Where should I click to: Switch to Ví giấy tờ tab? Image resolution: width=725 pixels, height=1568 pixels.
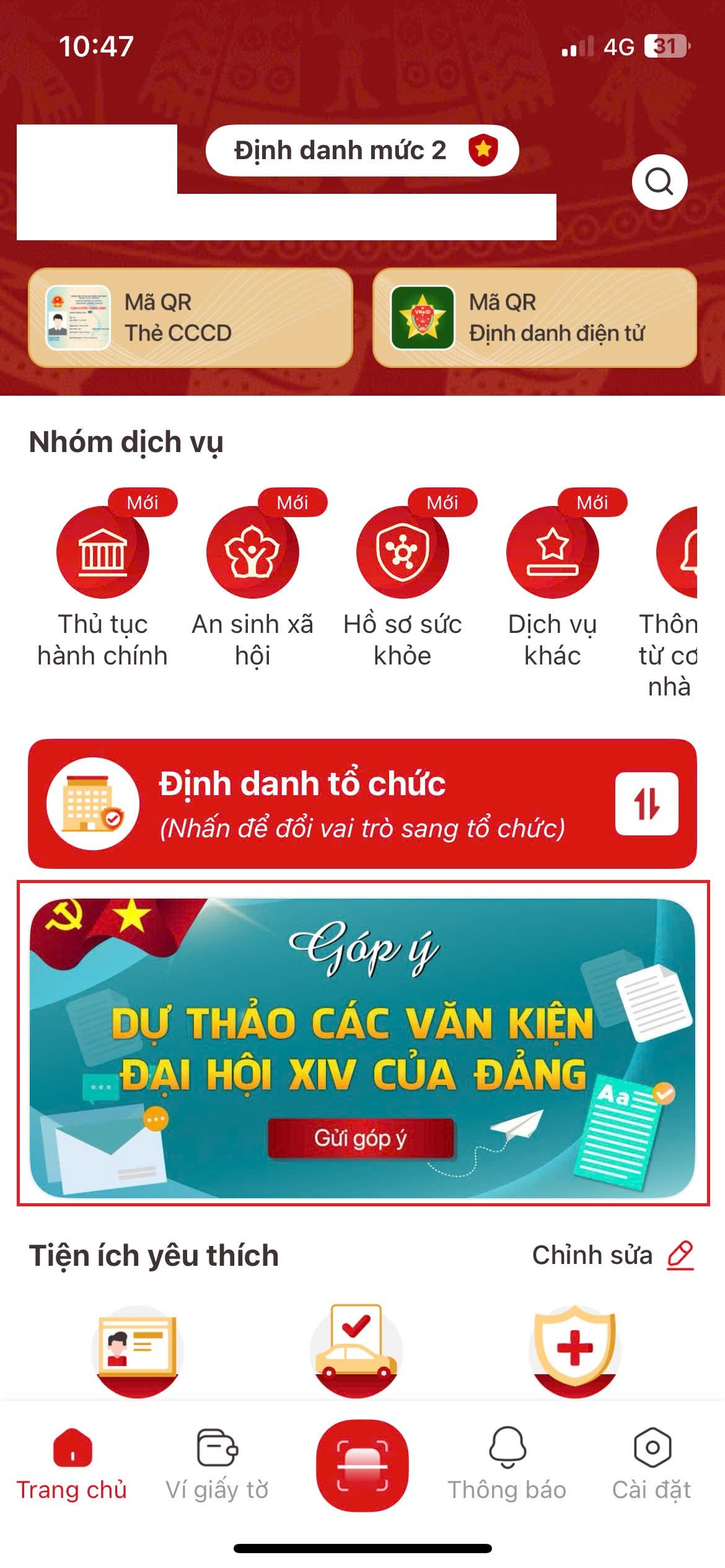tap(217, 1465)
